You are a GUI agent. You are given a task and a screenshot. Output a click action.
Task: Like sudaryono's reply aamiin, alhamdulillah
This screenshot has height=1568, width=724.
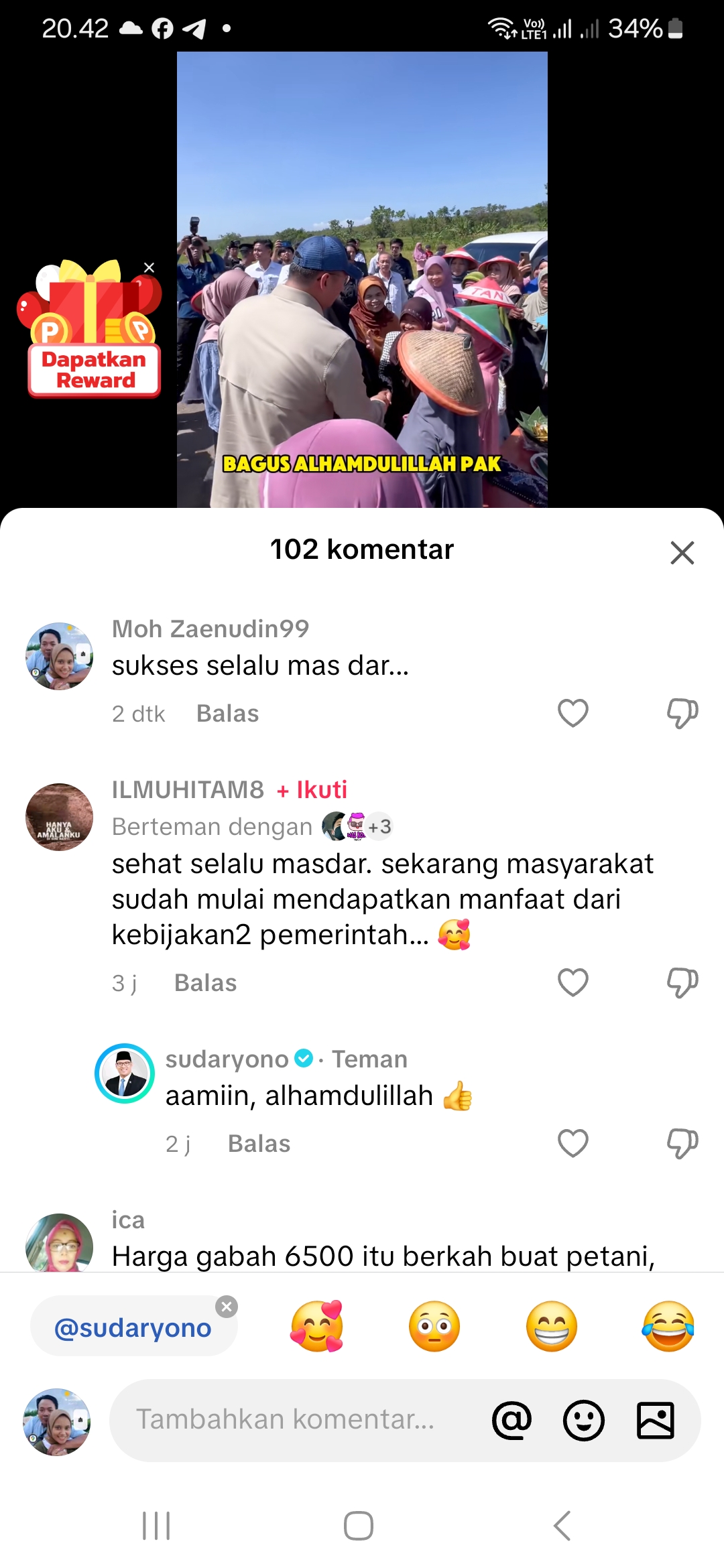pos(573,1143)
